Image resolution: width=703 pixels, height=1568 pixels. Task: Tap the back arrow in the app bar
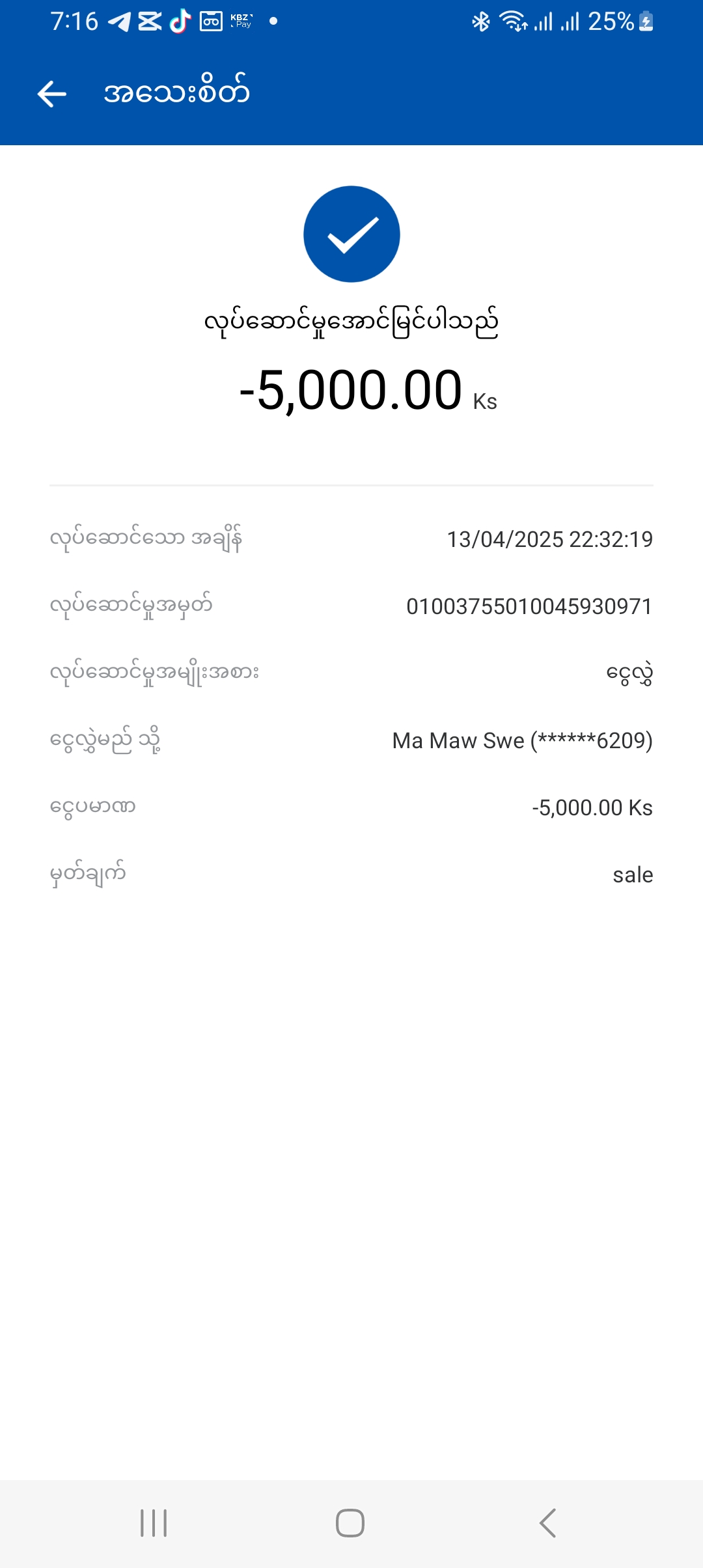[52, 94]
